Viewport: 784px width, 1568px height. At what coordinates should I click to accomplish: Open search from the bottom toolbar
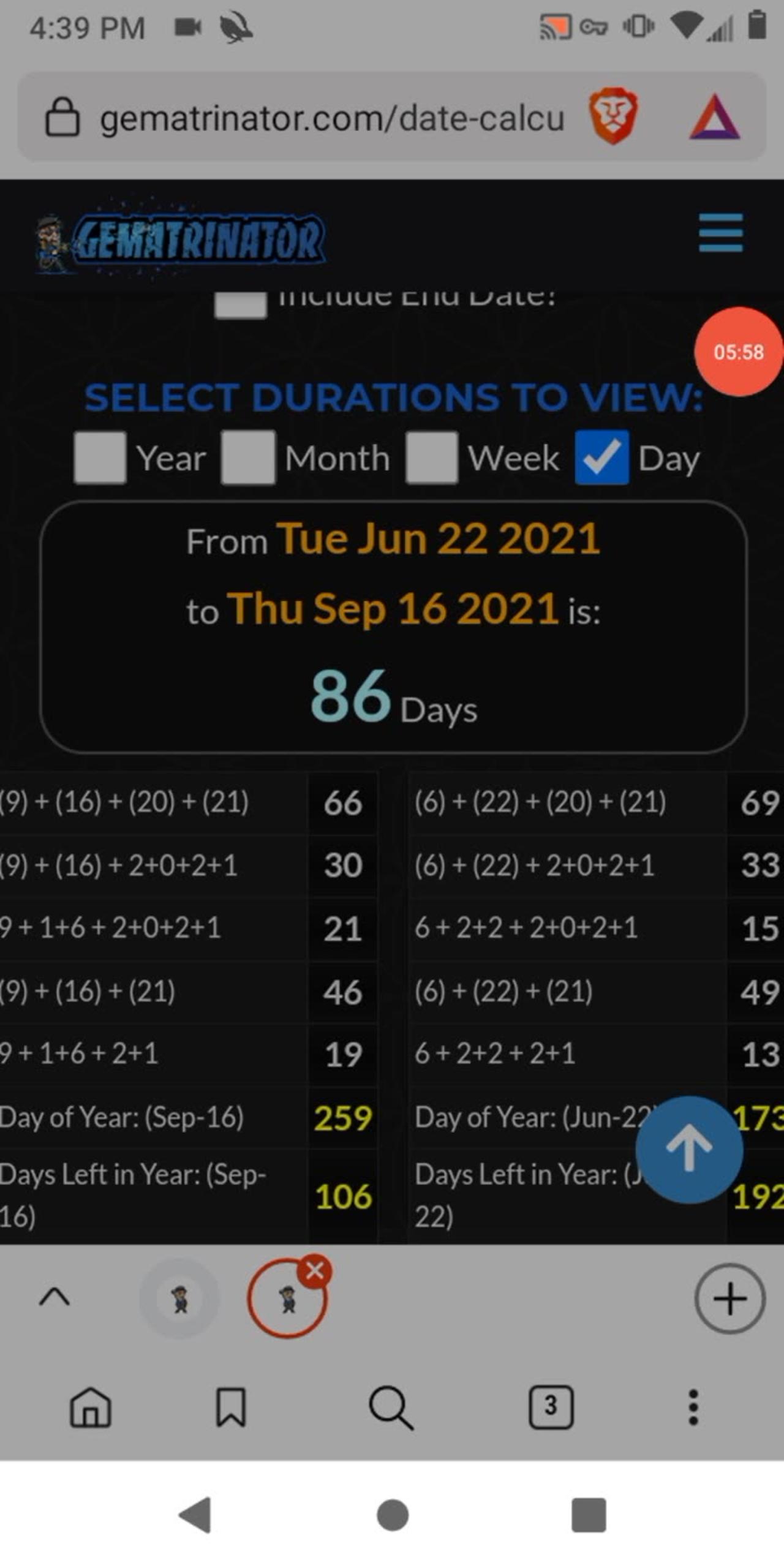[x=391, y=1408]
